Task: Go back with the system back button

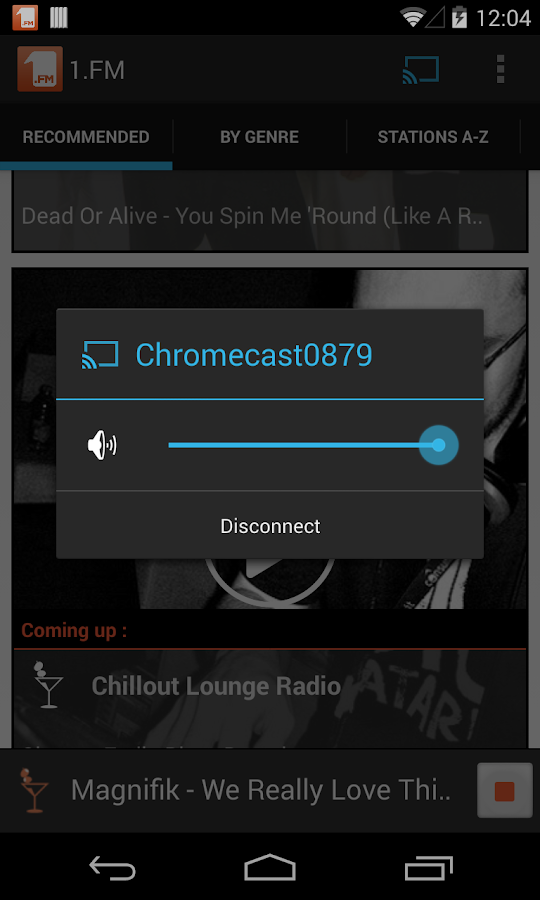Action: (x=112, y=868)
